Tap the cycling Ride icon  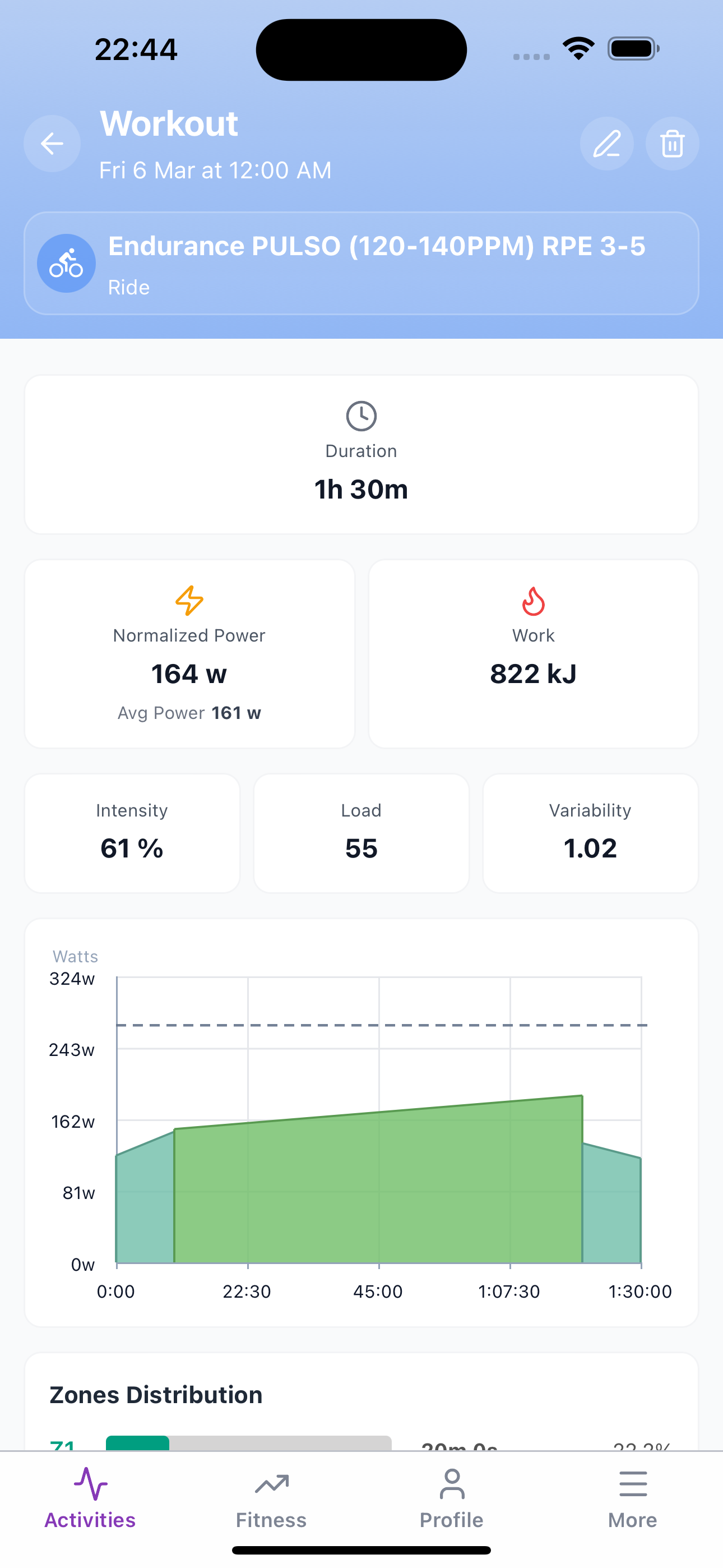(x=66, y=262)
